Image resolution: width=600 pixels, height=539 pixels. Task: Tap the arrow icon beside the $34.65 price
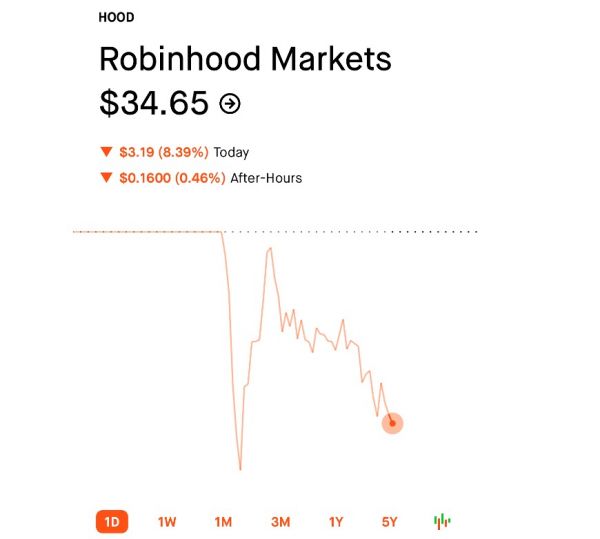point(230,103)
